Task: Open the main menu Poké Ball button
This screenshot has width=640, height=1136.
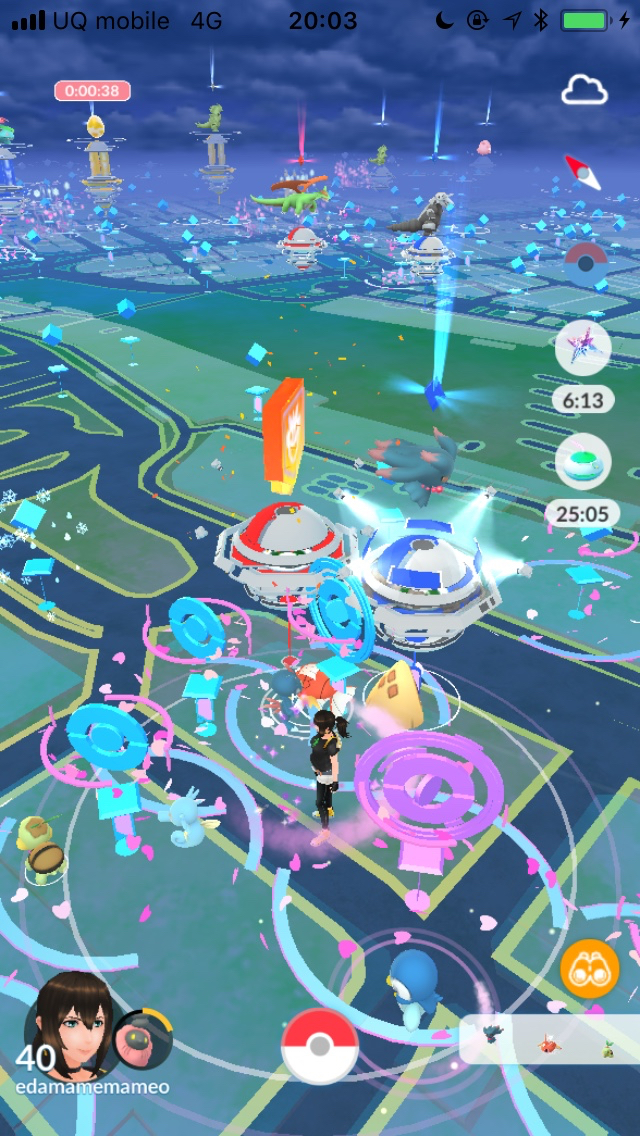Action: 319,1046
